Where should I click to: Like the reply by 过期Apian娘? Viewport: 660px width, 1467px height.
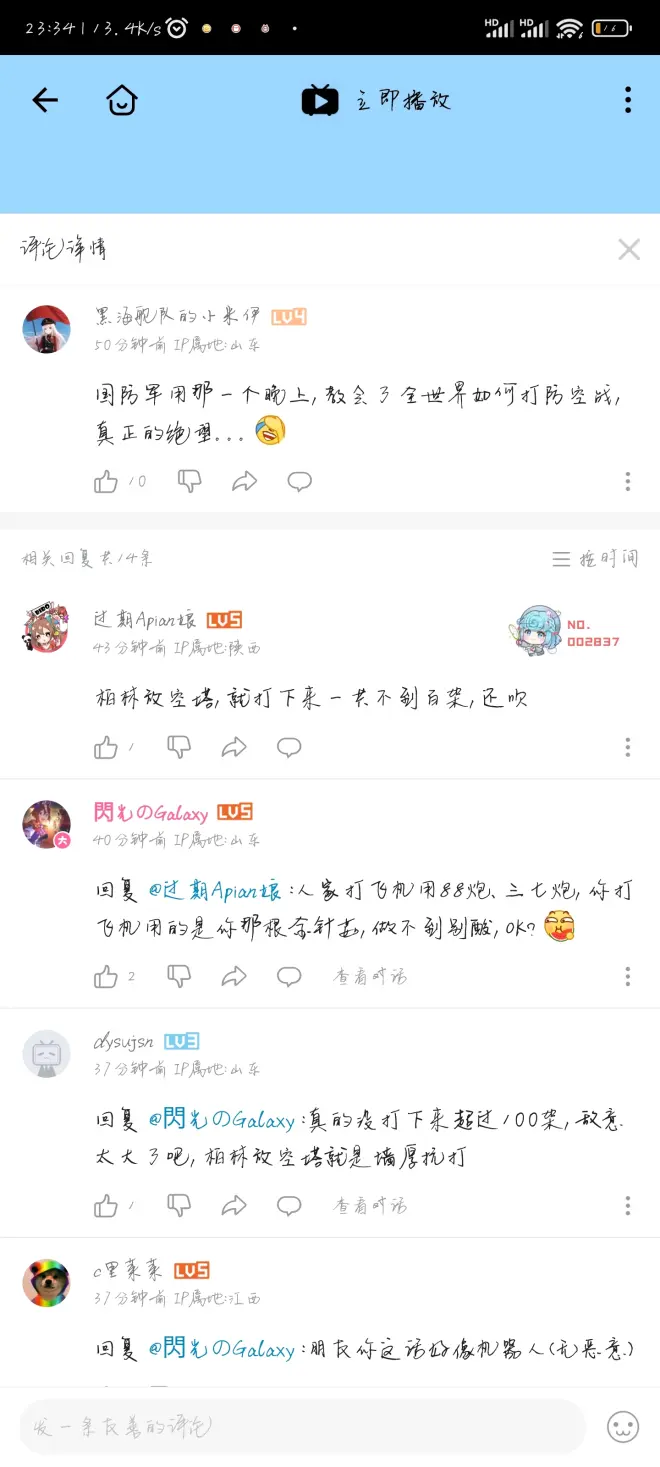pos(106,747)
